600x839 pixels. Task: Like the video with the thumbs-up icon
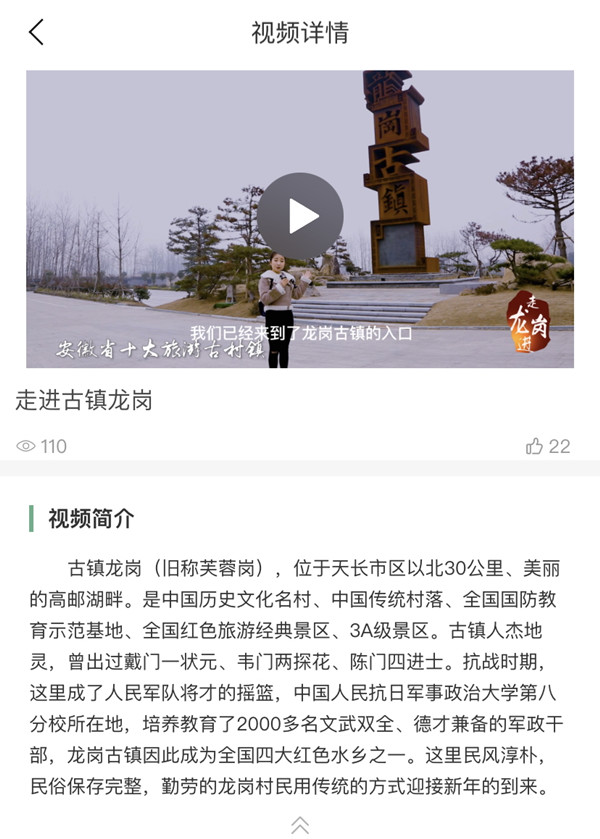pyautogui.click(x=535, y=446)
